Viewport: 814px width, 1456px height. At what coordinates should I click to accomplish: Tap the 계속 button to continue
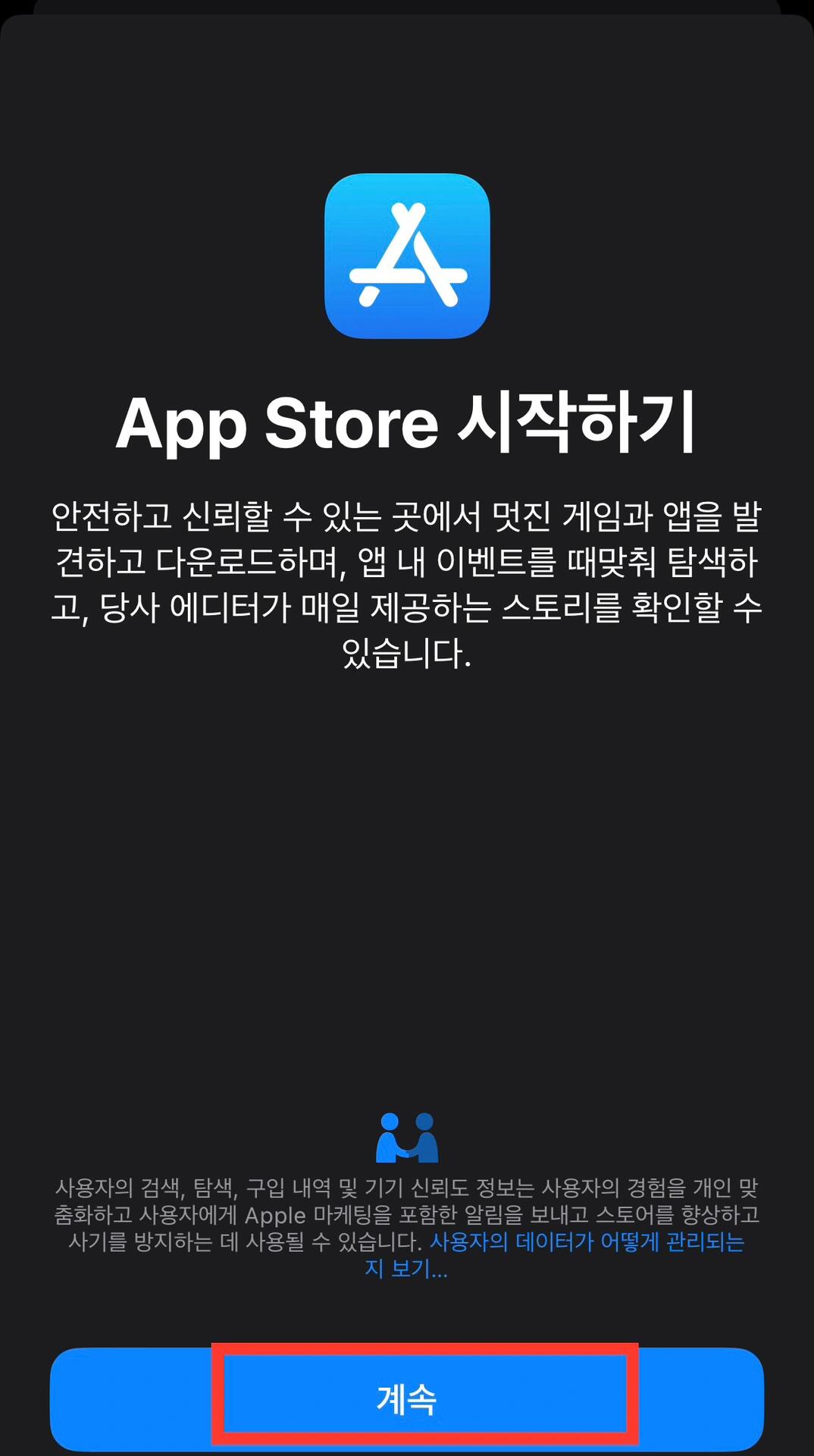pyautogui.click(x=407, y=1398)
